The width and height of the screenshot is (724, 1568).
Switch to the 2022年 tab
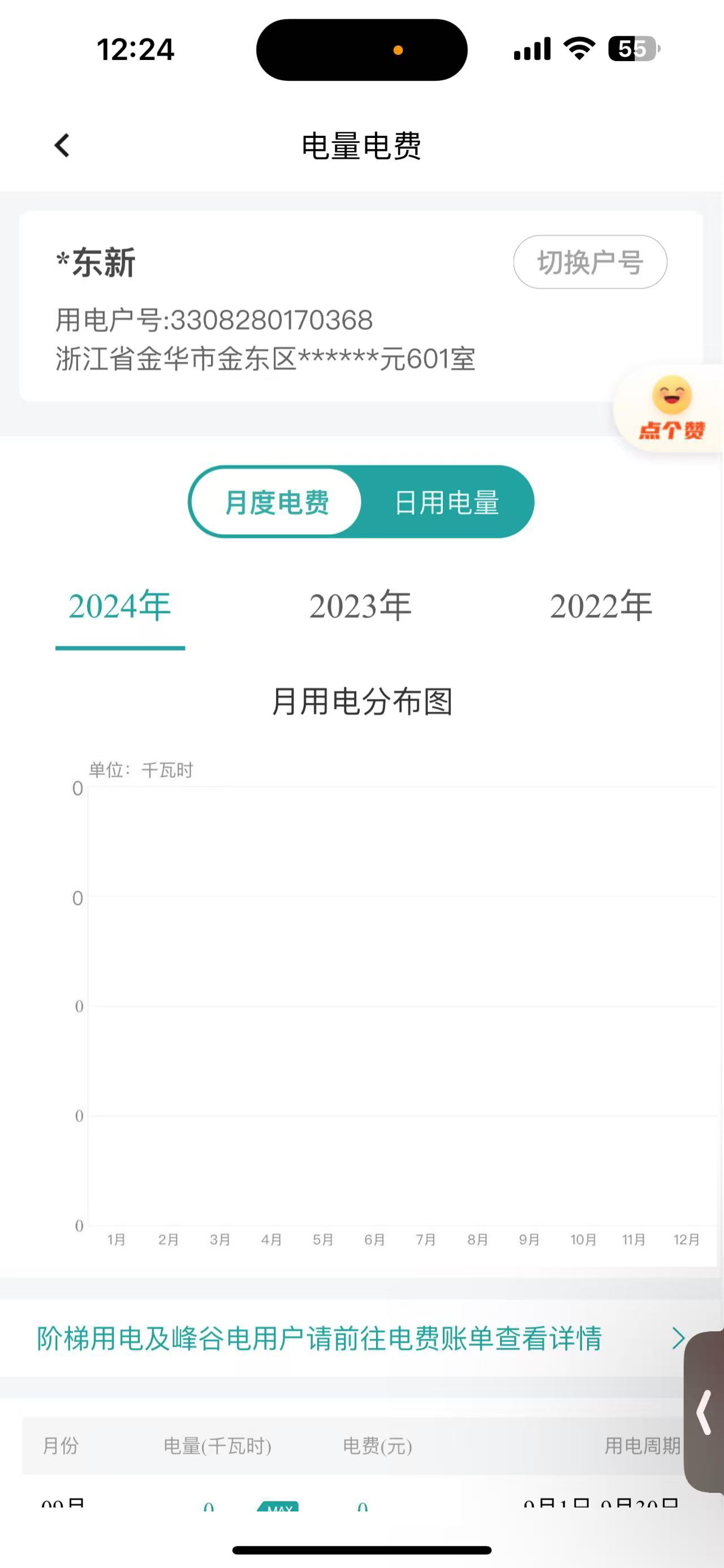pyautogui.click(x=601, y=607)
